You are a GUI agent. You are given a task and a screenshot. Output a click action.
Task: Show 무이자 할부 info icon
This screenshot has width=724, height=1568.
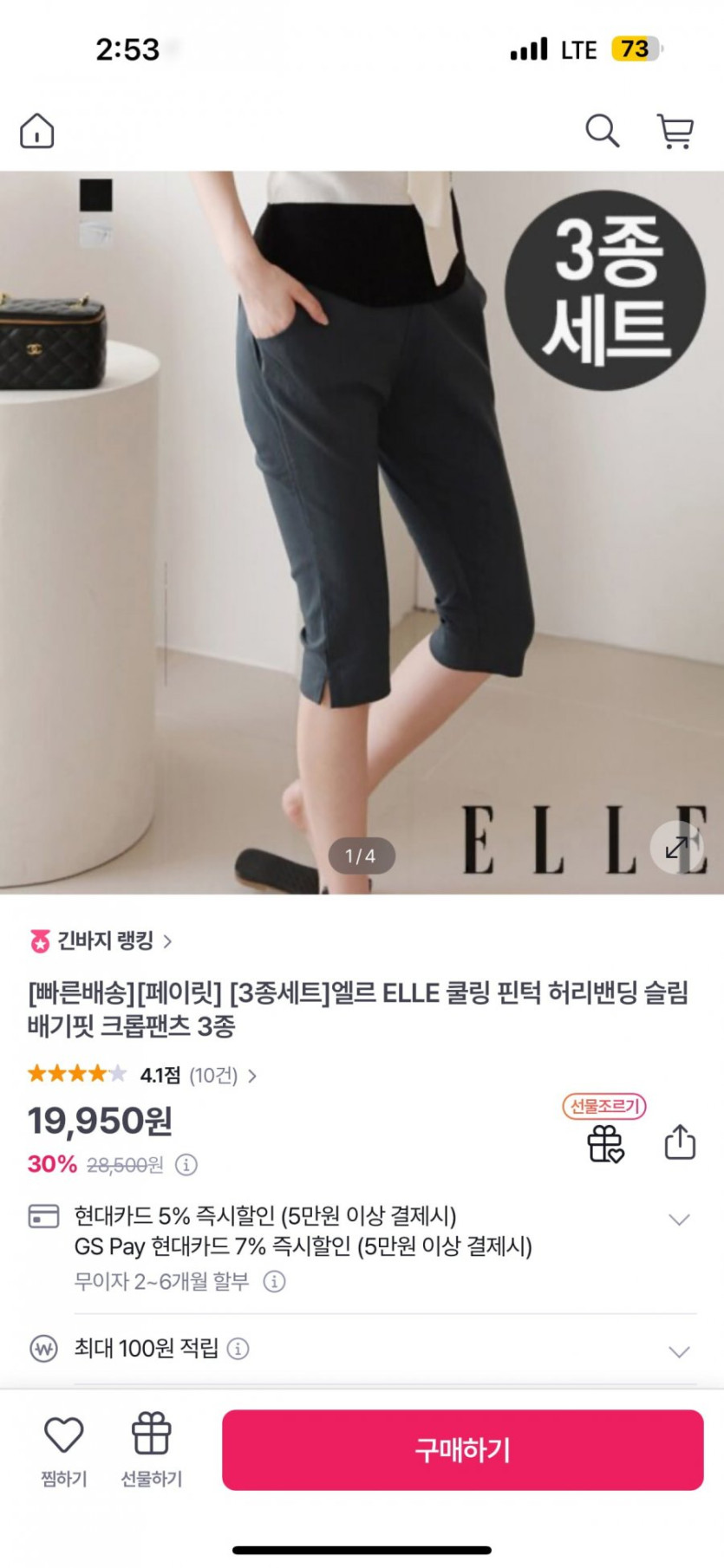pyautogui.click(x=274, y=1281)
